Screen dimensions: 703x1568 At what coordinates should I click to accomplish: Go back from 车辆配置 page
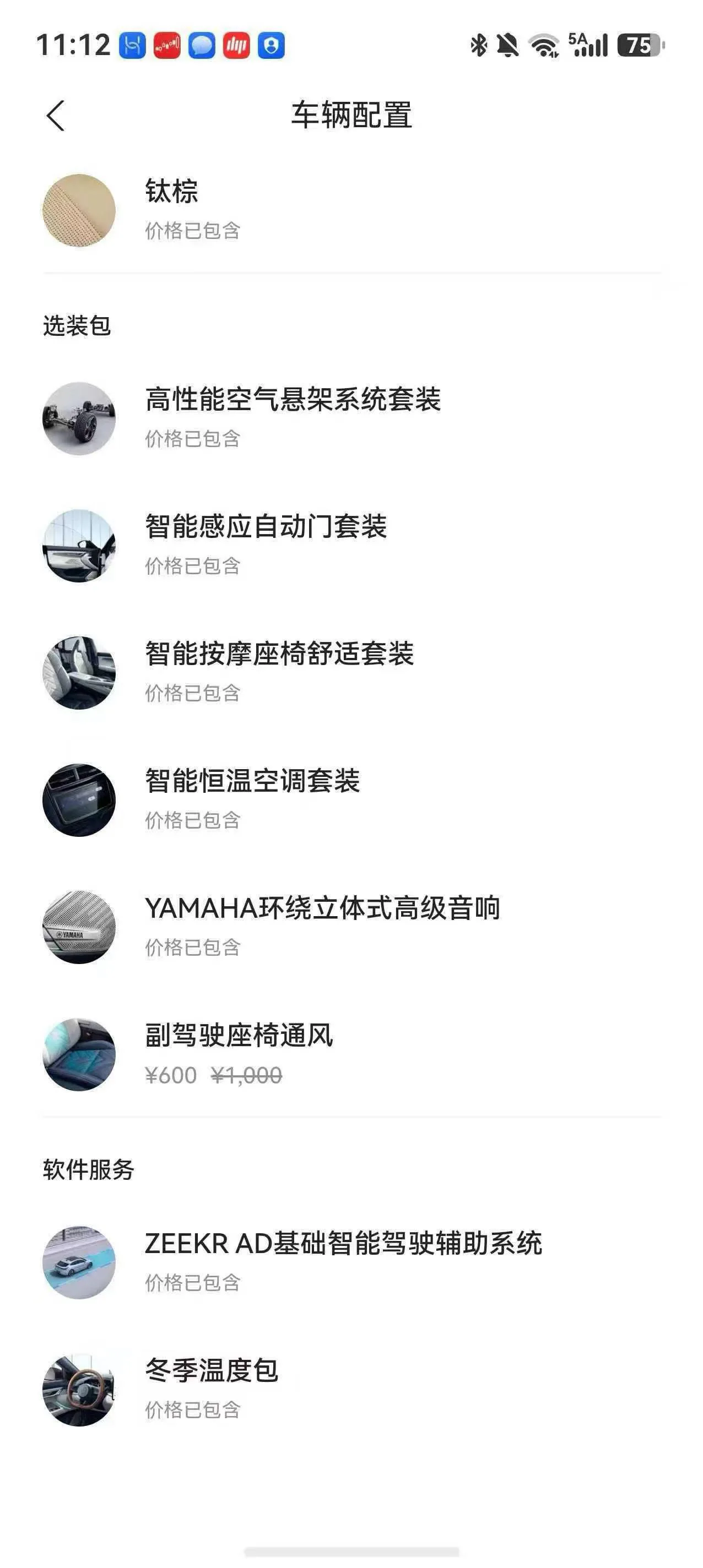(x=56, y=116)
